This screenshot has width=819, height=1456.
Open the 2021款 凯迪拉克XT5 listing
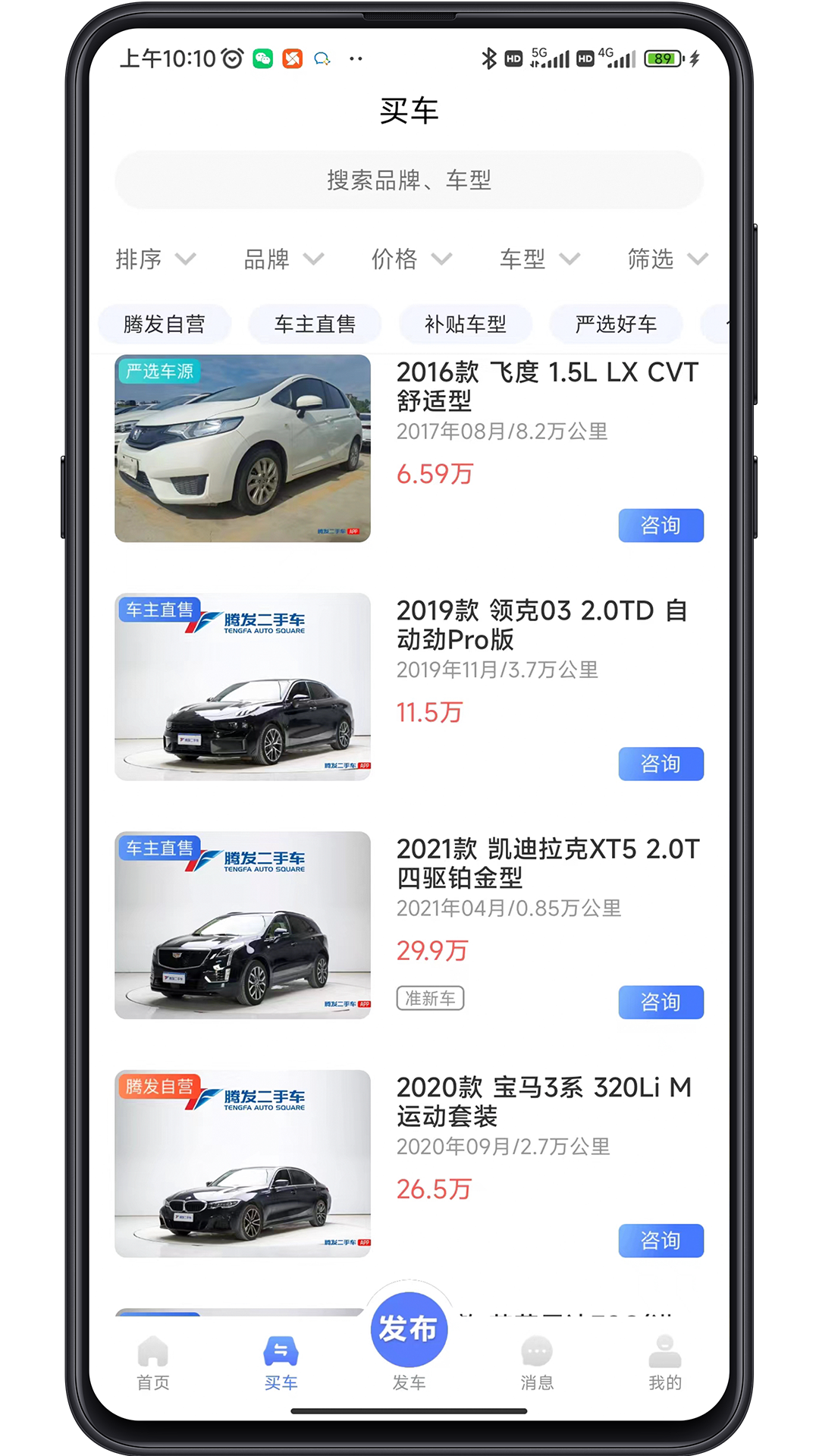[x=548, y=863]
